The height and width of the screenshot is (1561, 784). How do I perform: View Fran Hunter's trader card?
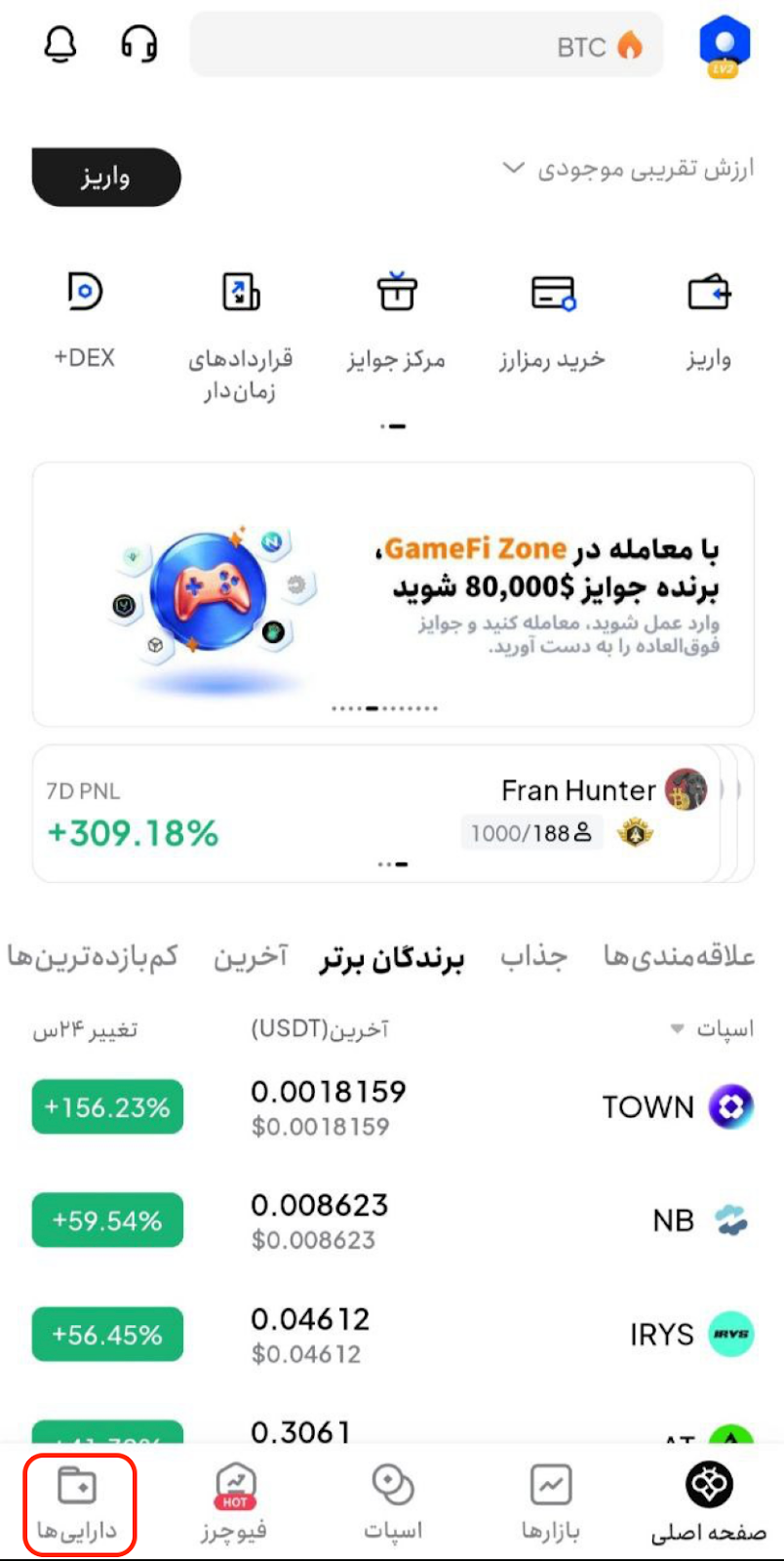[x=380, y=812]
